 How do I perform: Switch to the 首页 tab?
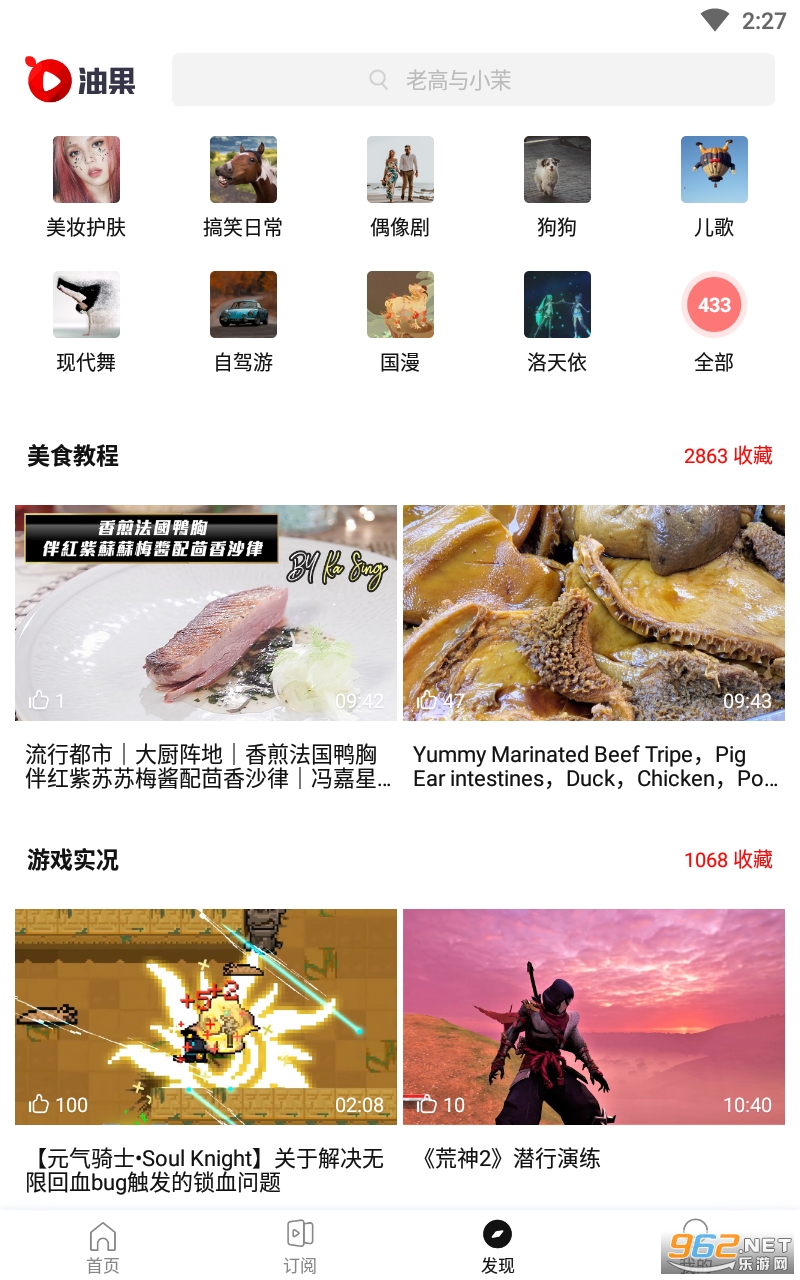[x=102, y=1246]
